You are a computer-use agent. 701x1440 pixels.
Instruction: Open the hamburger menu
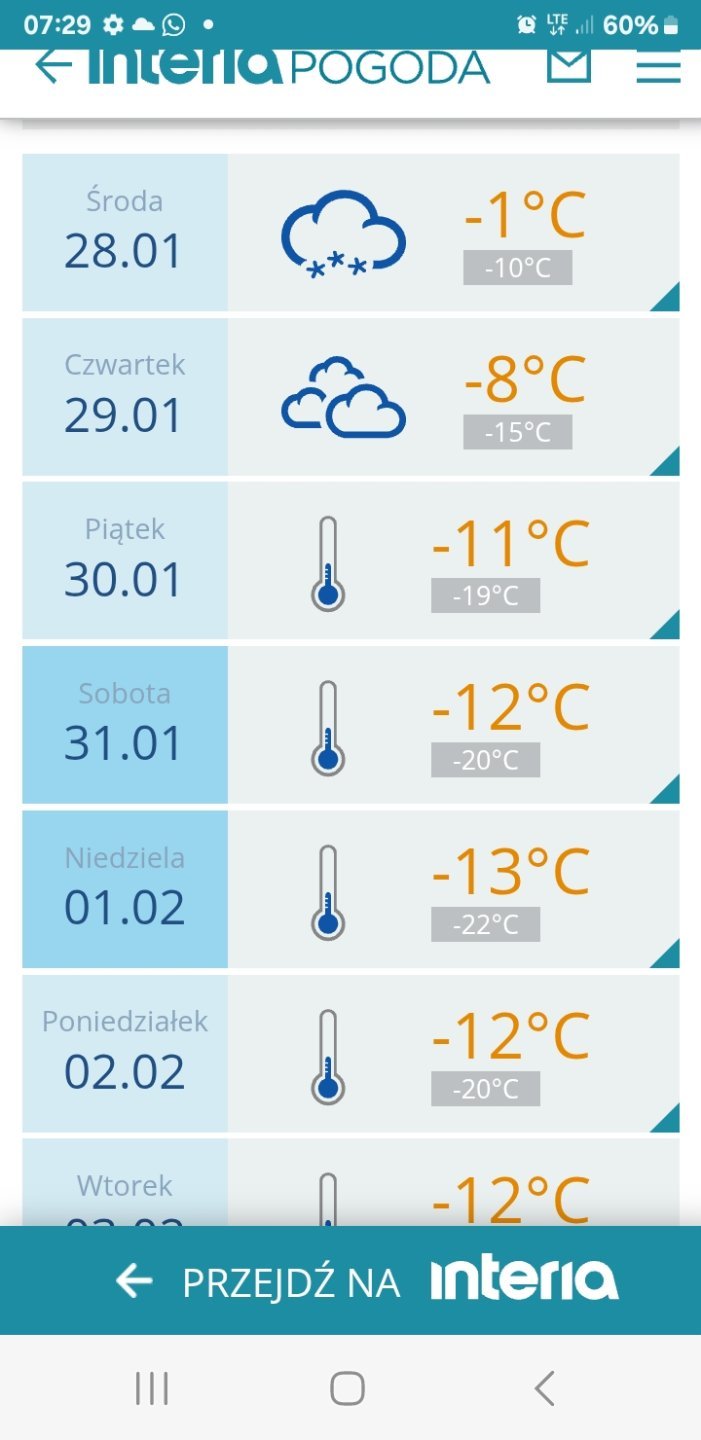(x=658, y=66)
